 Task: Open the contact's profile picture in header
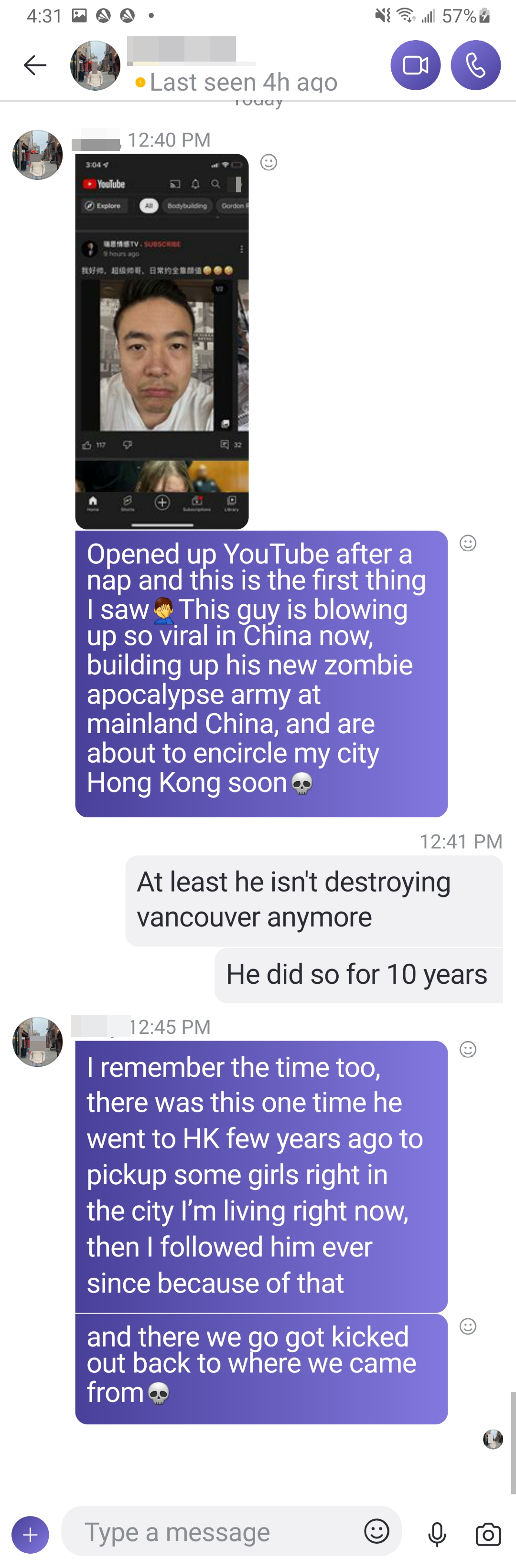click(95, 66)
